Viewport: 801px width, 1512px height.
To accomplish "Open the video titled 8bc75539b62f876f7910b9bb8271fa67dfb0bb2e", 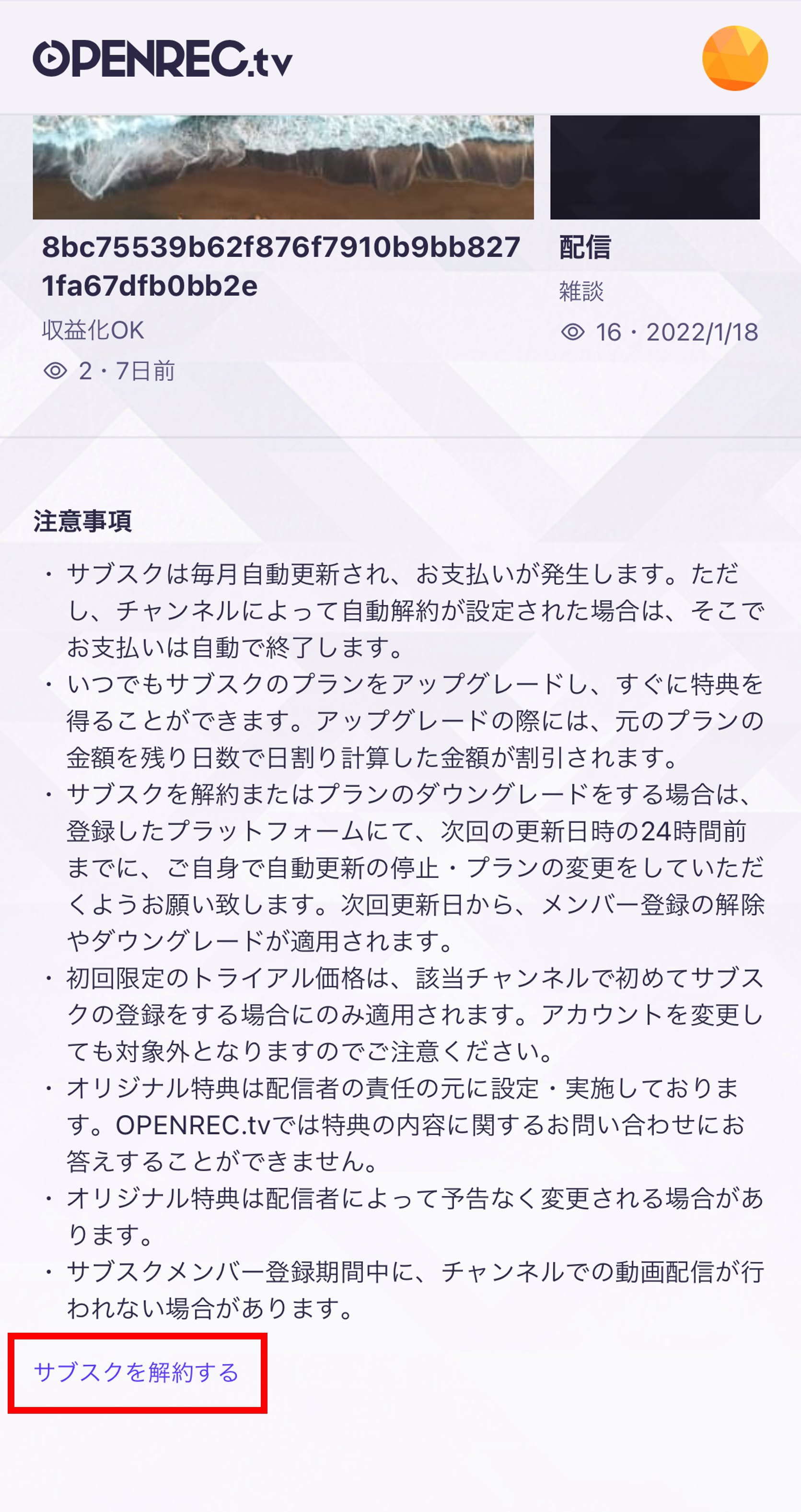I will click(280, 266).
